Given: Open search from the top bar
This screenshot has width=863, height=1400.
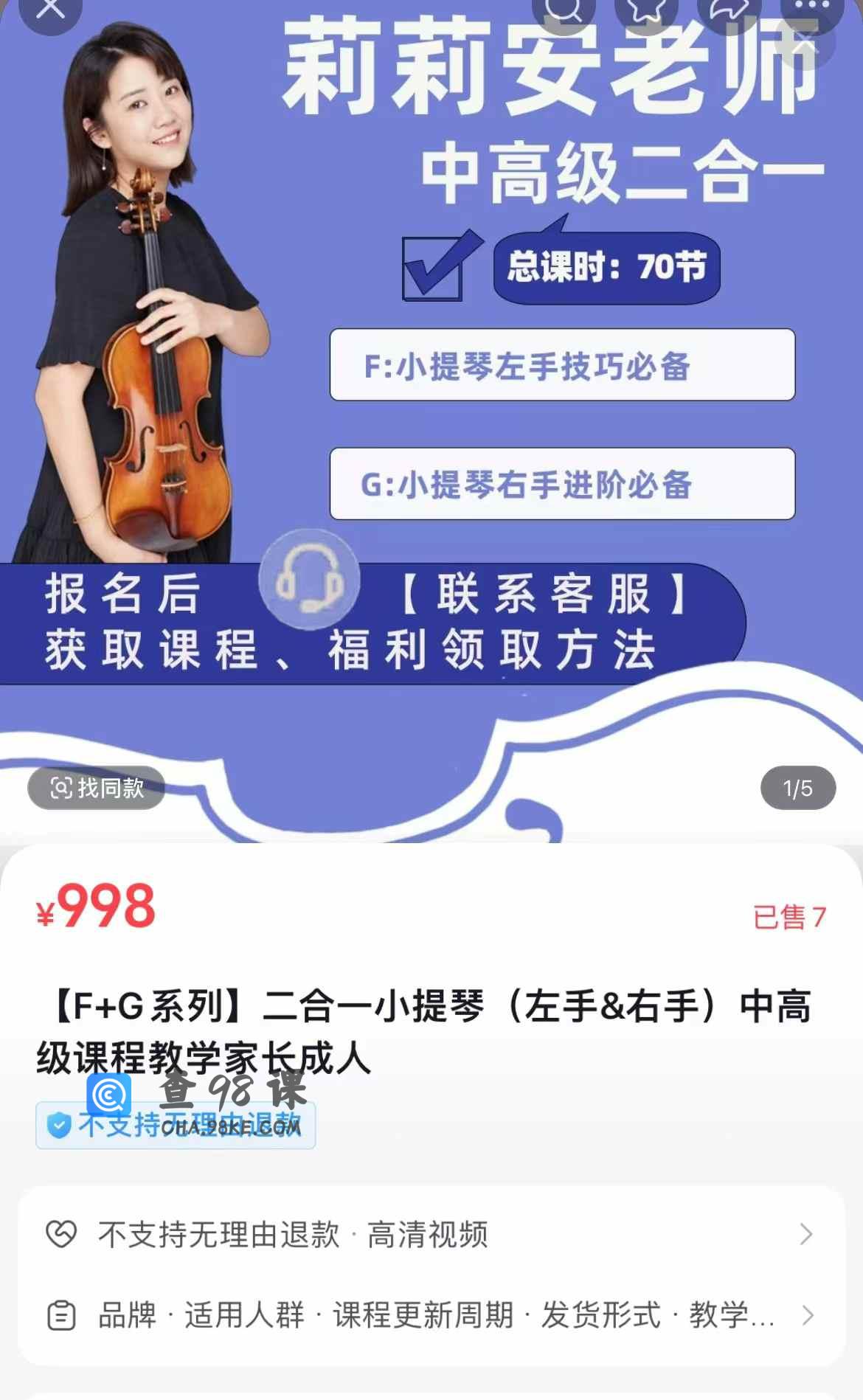Looking at the screenshot, I should coord(564,10).
